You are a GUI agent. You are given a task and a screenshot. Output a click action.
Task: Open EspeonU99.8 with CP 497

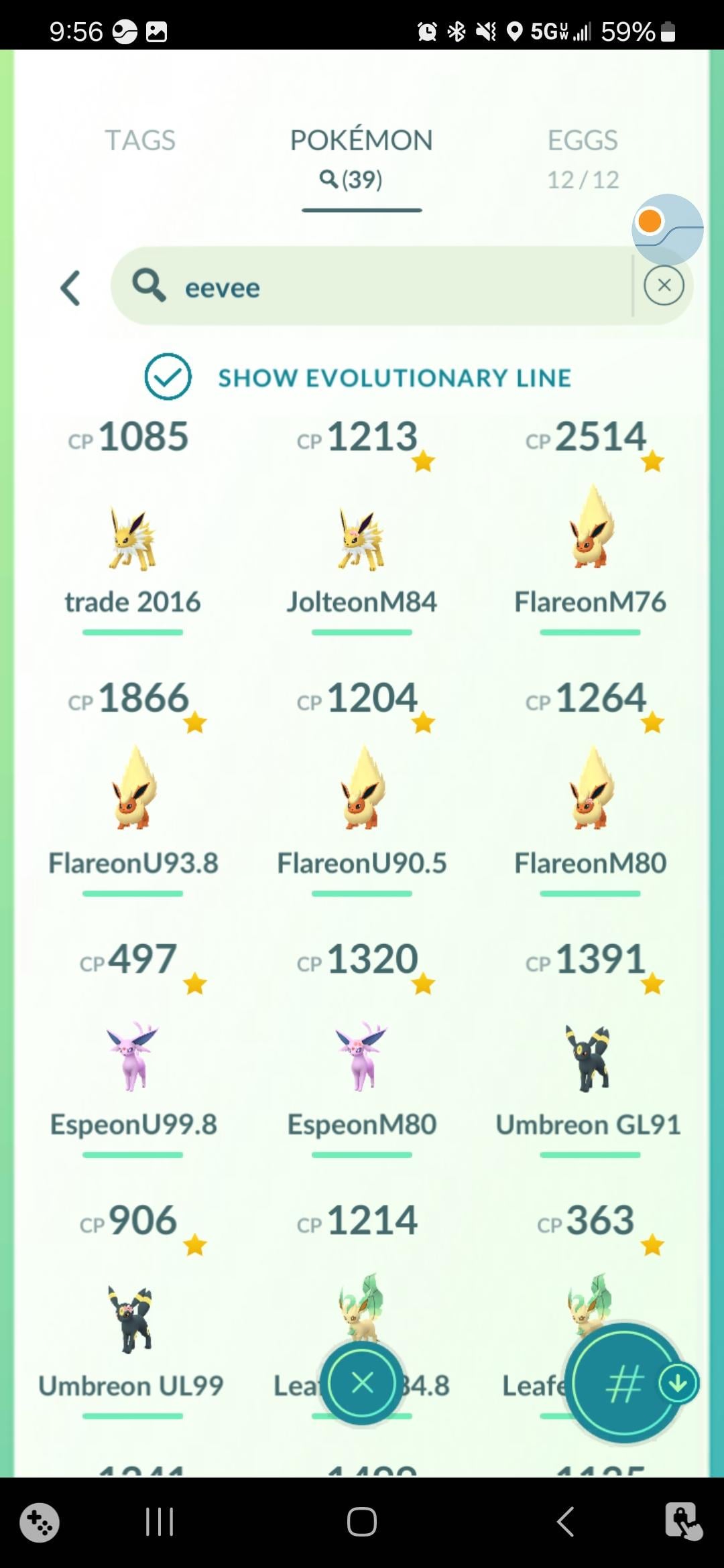(132, 1056)
